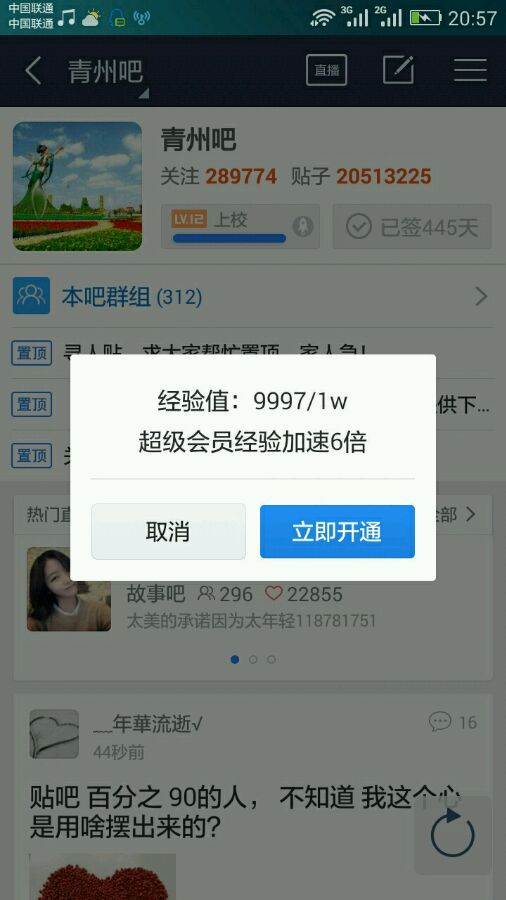The height and width of the screenshot is (900, 506).
Task: Open 本吧群组 (312) groups row
Action: tap(253, 297)
